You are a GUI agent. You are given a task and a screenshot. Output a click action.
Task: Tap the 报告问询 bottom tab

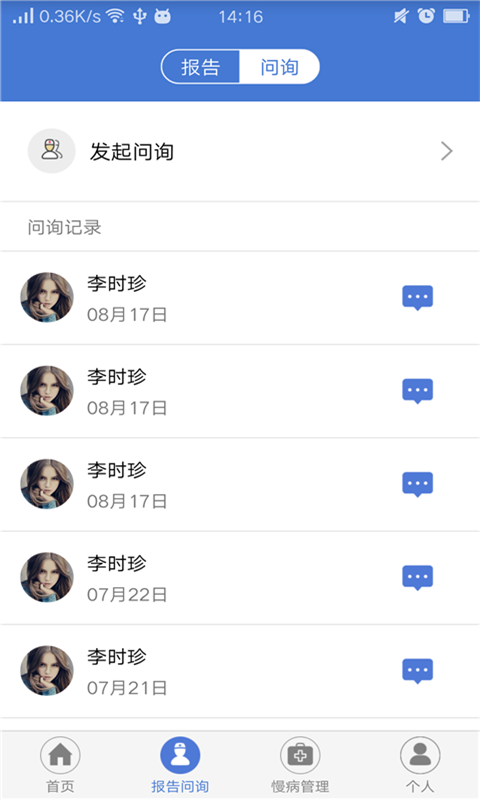(180, 765)
